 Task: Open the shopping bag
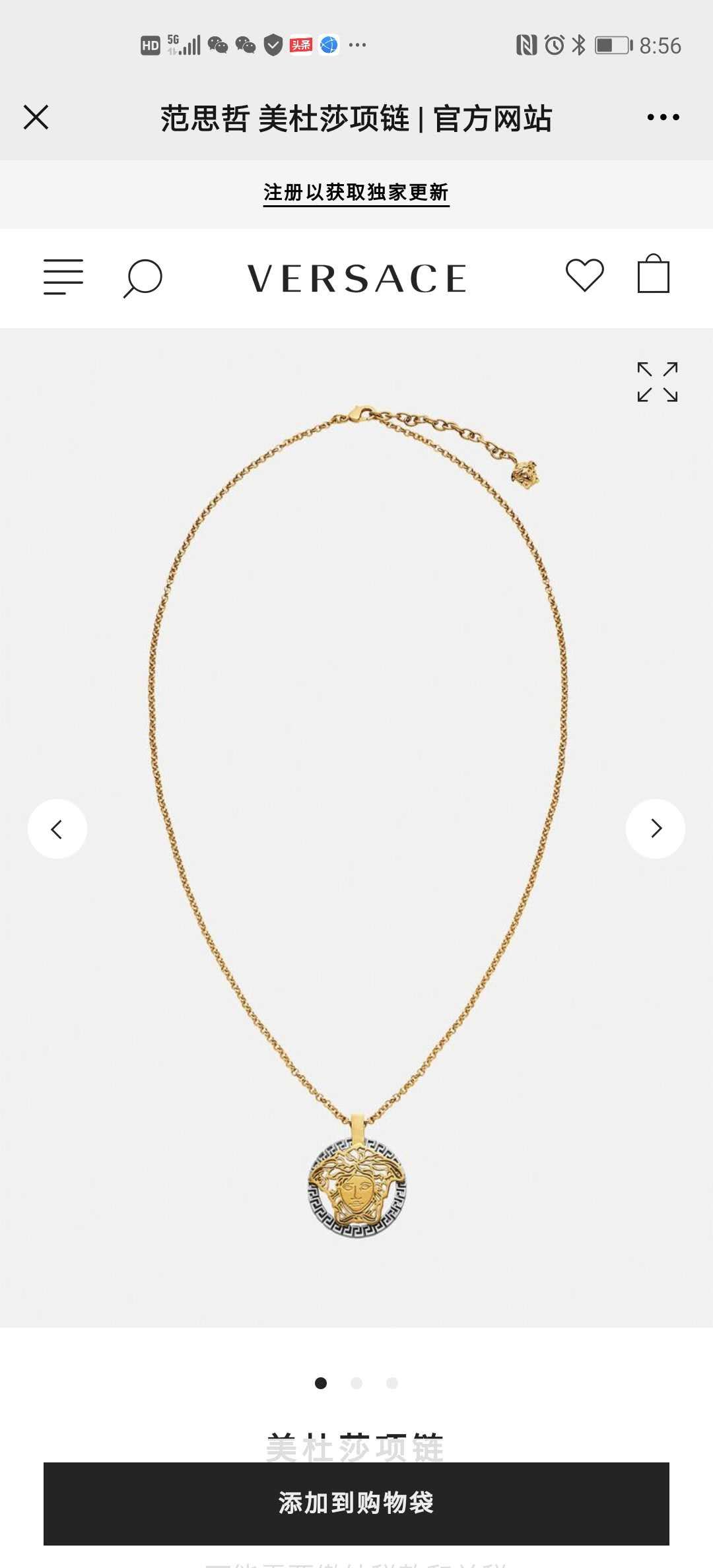tap(653, 274)
